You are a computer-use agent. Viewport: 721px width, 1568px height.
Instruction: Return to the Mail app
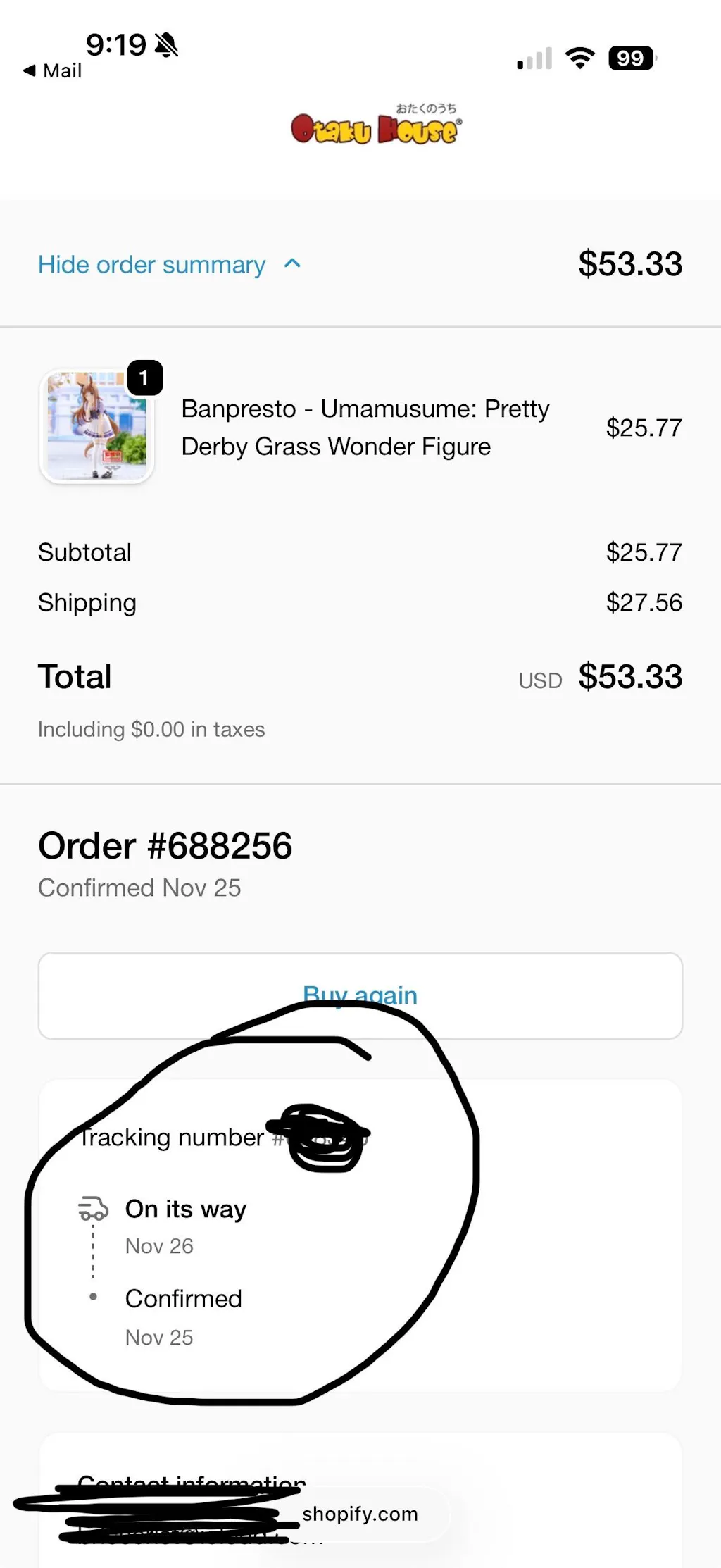pos(53,70)
